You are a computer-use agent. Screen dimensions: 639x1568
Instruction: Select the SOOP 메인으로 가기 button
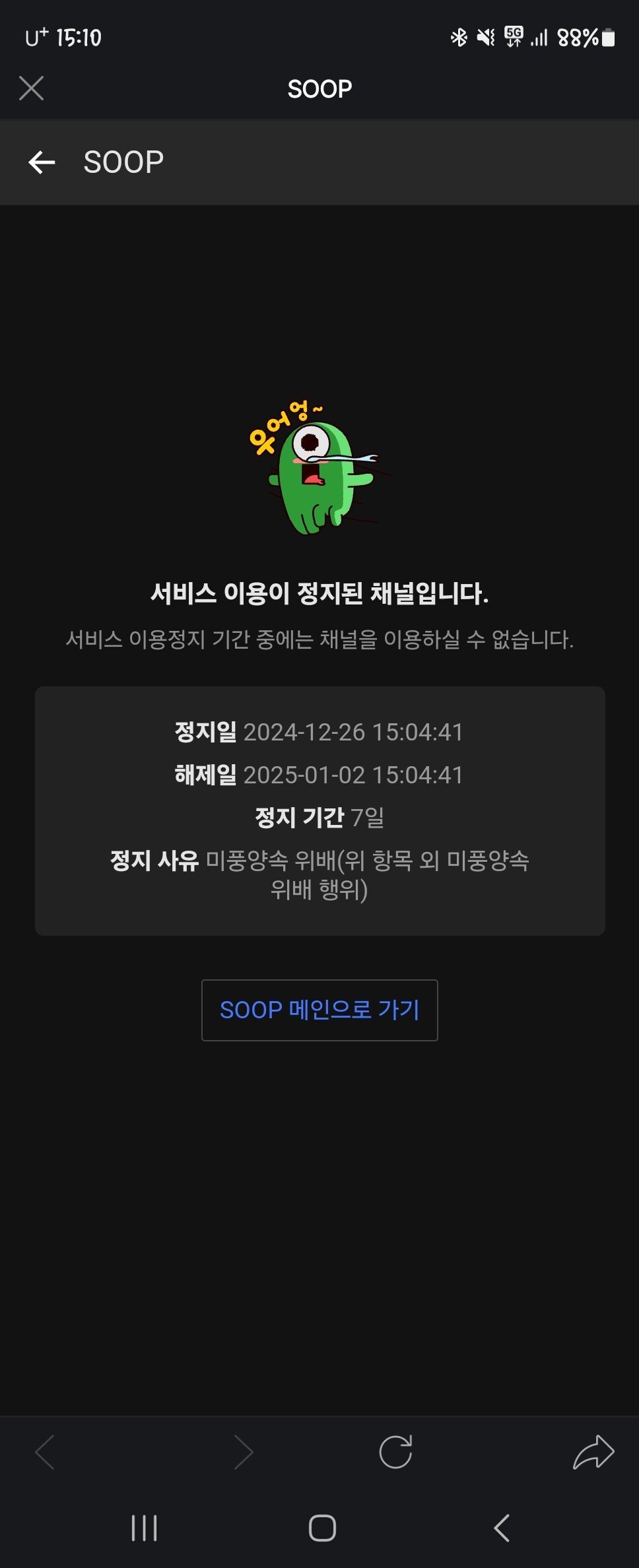coord(319,1010)
